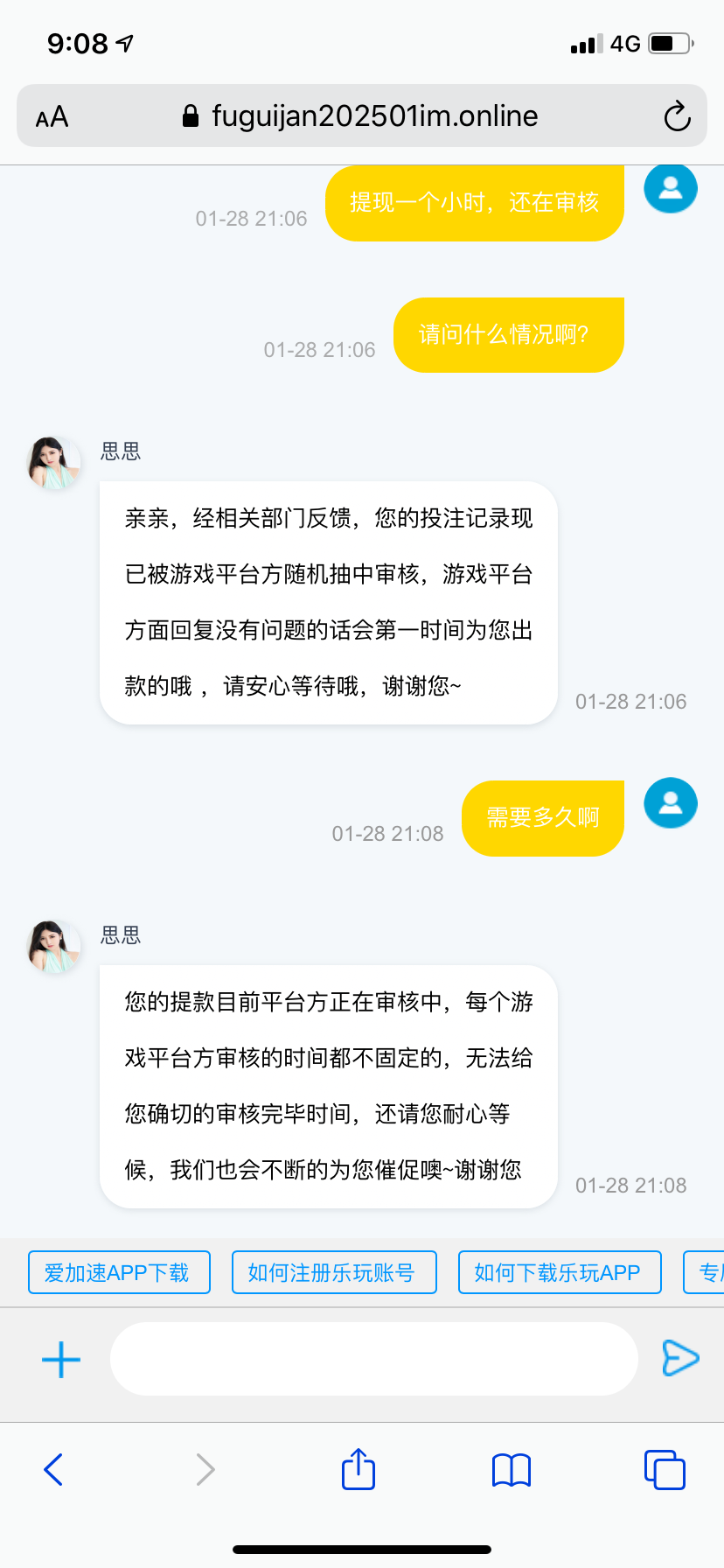Reload the page in Safari
This screenshot has width=724, height=1568.
pyautogui.click(x=677, y=116)
